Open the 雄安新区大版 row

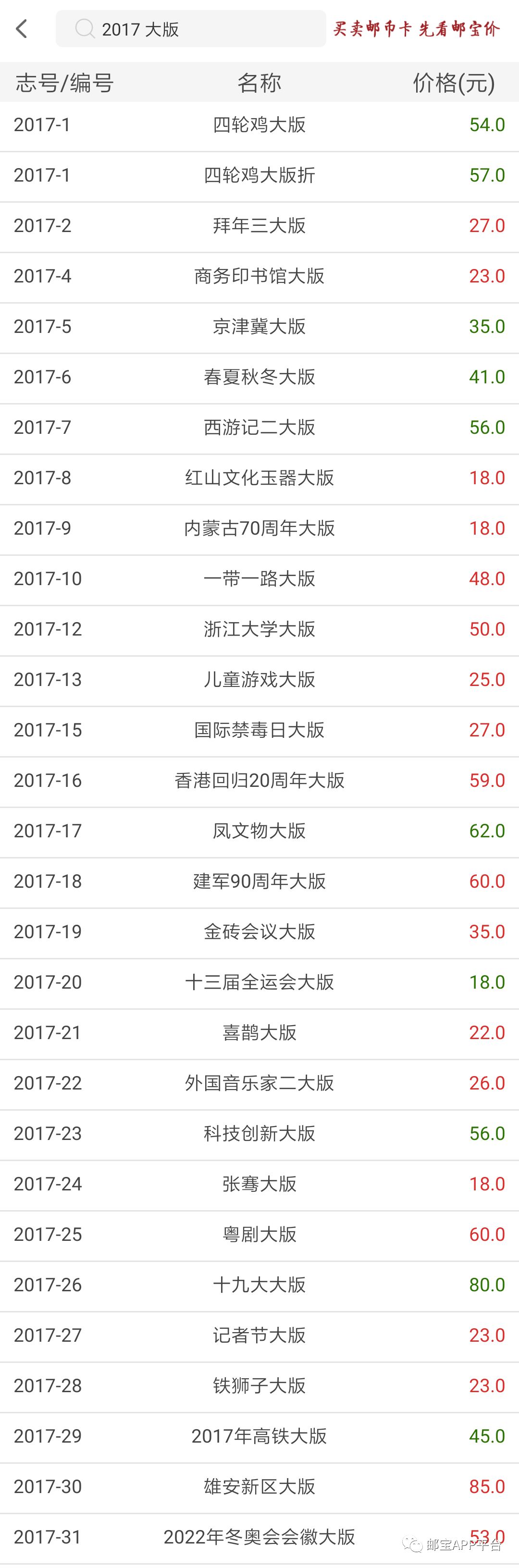(x=259, y=1486)
